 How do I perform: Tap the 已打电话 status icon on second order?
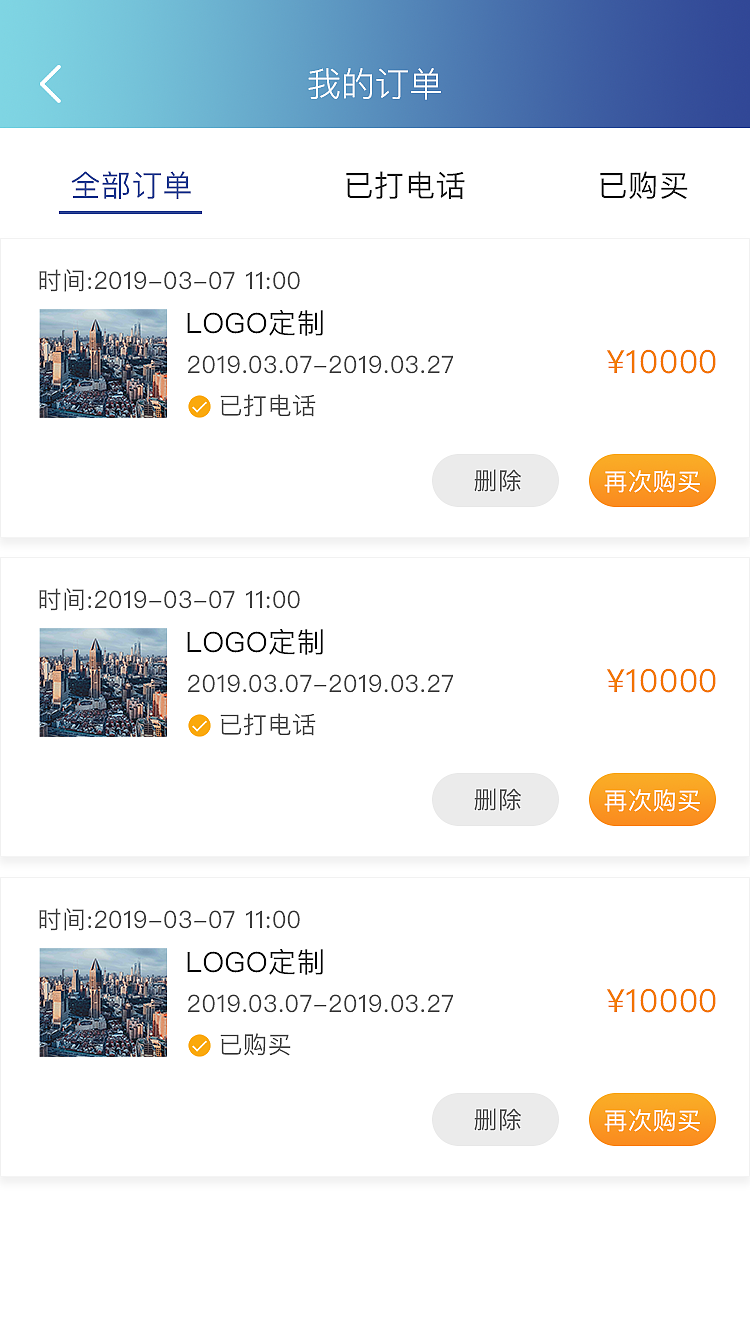tap(200, 725)
